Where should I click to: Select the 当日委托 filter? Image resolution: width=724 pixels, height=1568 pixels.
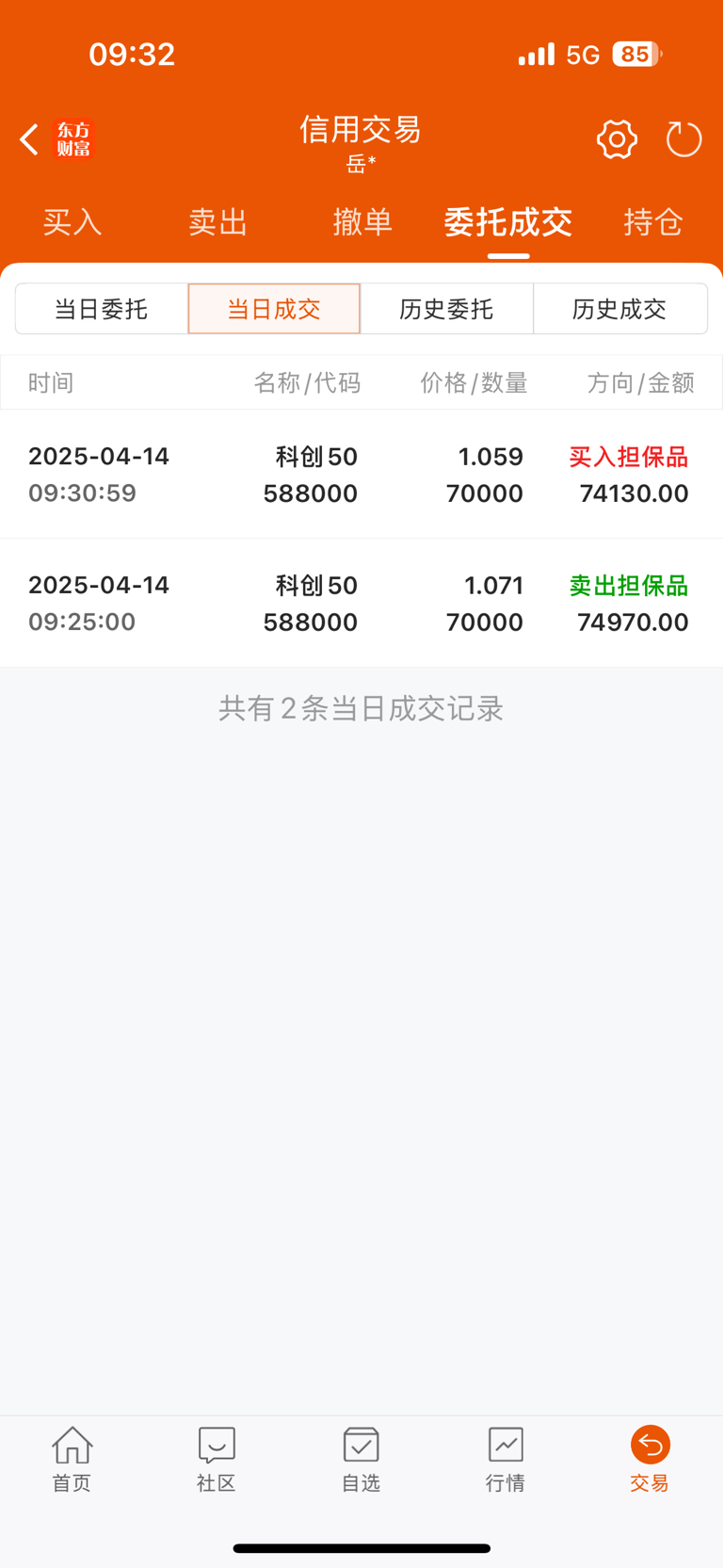[x=101, y=309]
